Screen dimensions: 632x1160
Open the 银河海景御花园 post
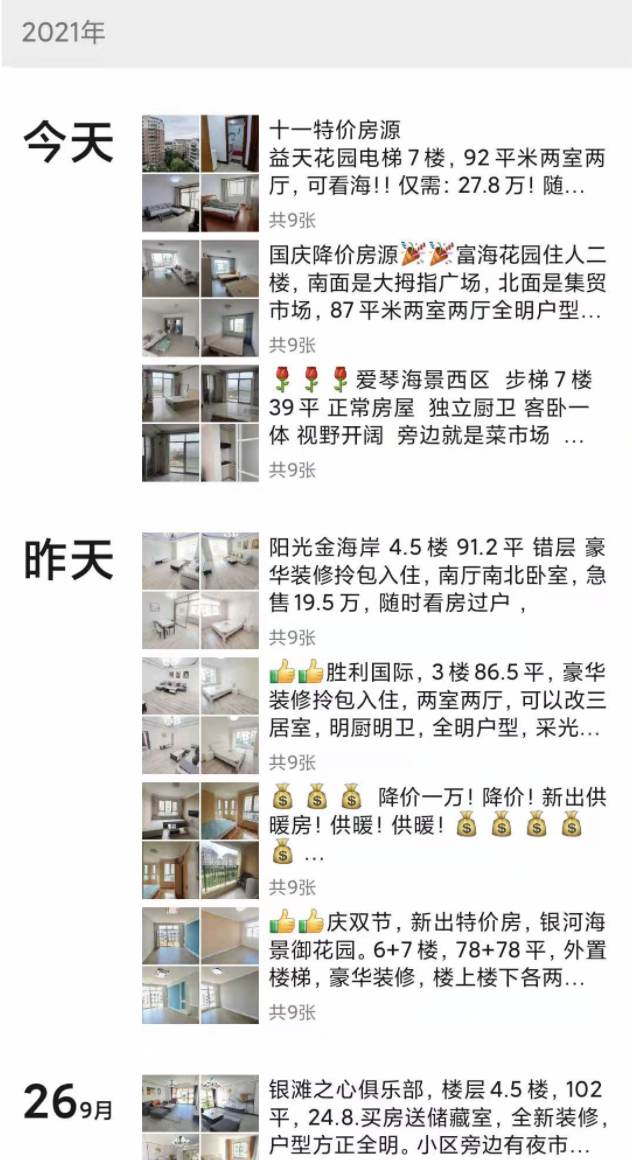click(x=437, y=951)
